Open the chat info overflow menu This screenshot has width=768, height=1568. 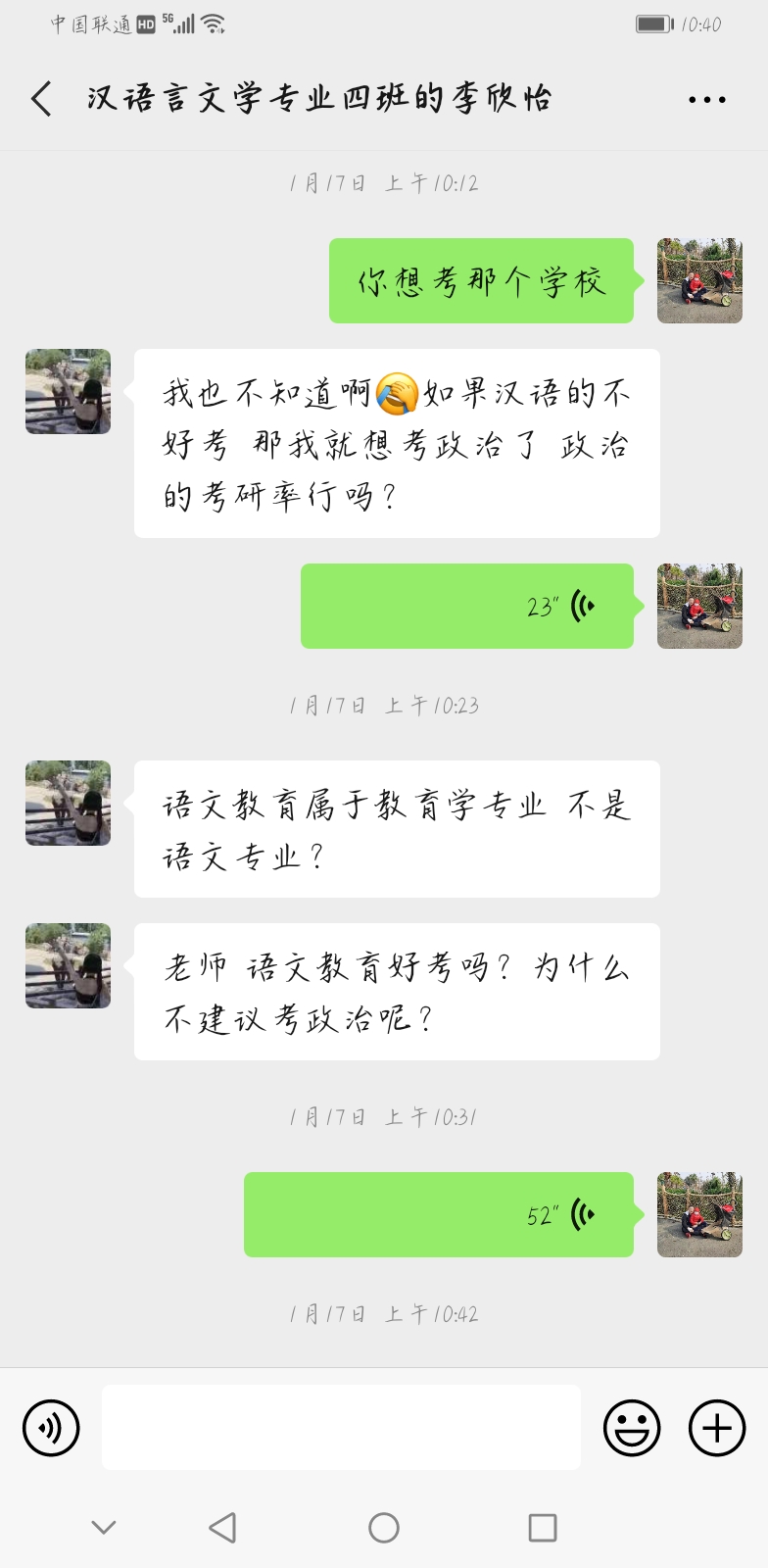[x=706, y=100]
